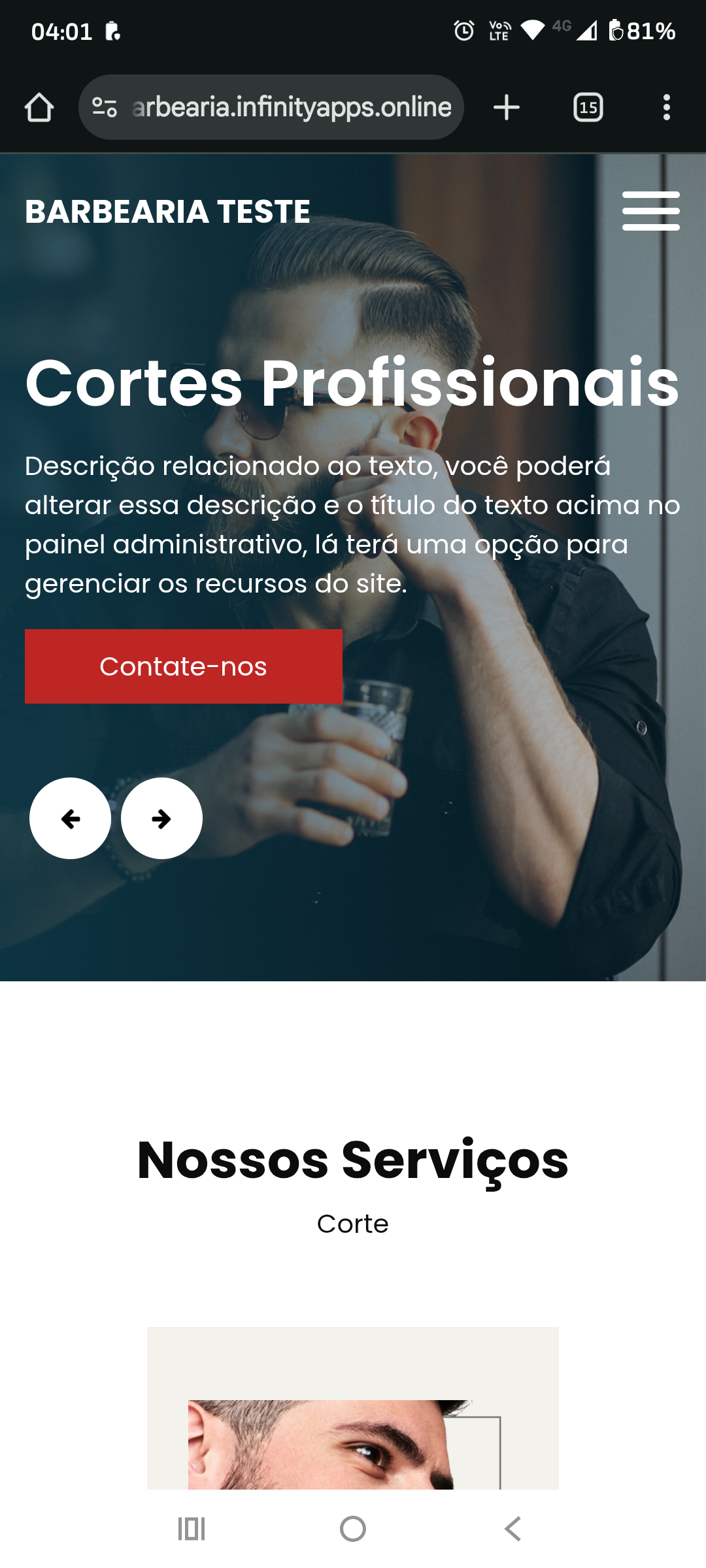
Task: Open the tab switcher showing 15 tabs
Action: click(x=586, y=106)
